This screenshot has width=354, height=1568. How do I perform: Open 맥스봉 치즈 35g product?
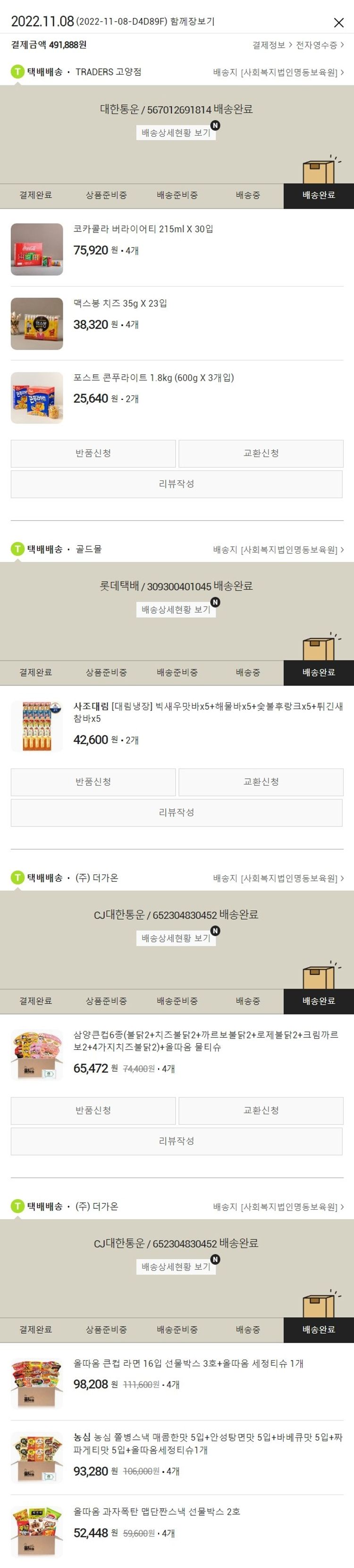119,304
